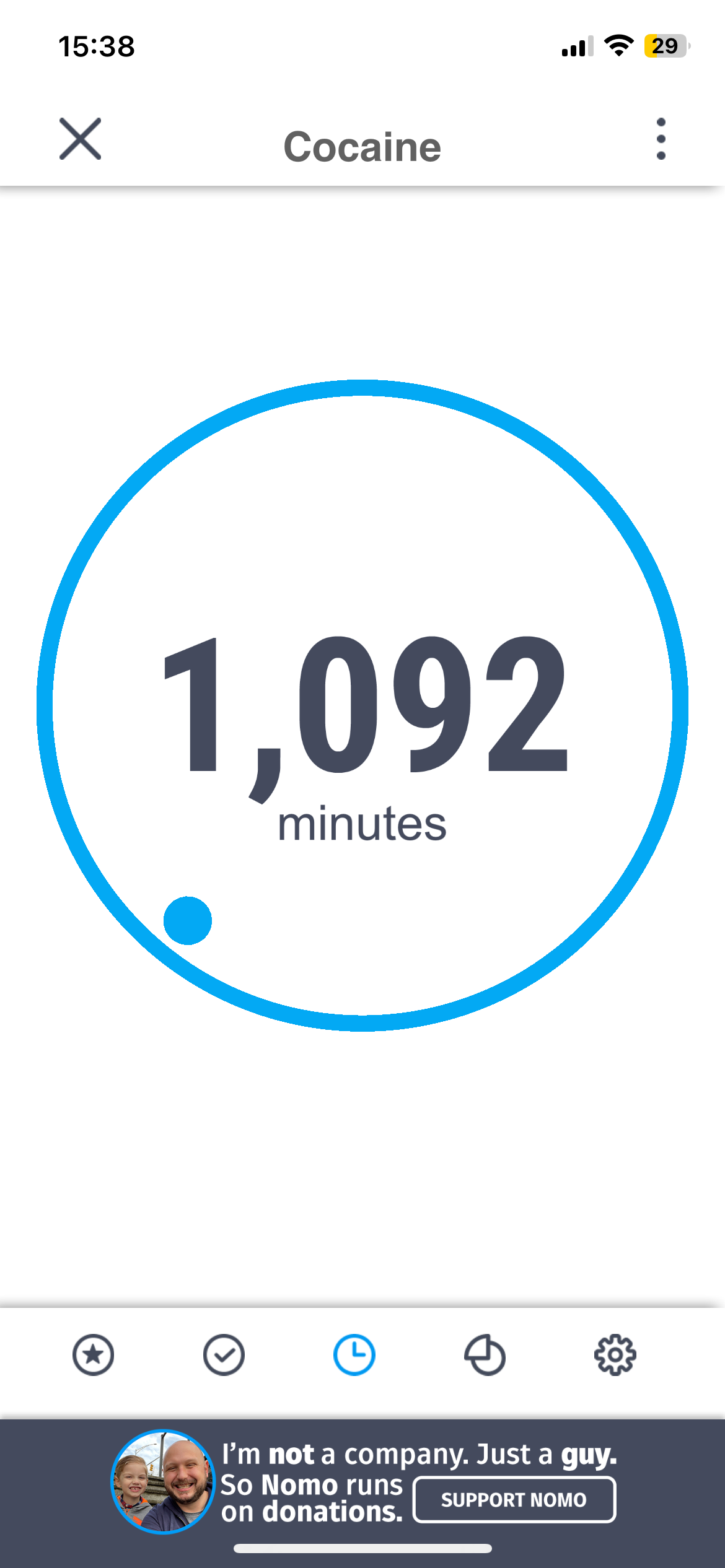Open the three-dot overflow menu

tap(661, 139)
